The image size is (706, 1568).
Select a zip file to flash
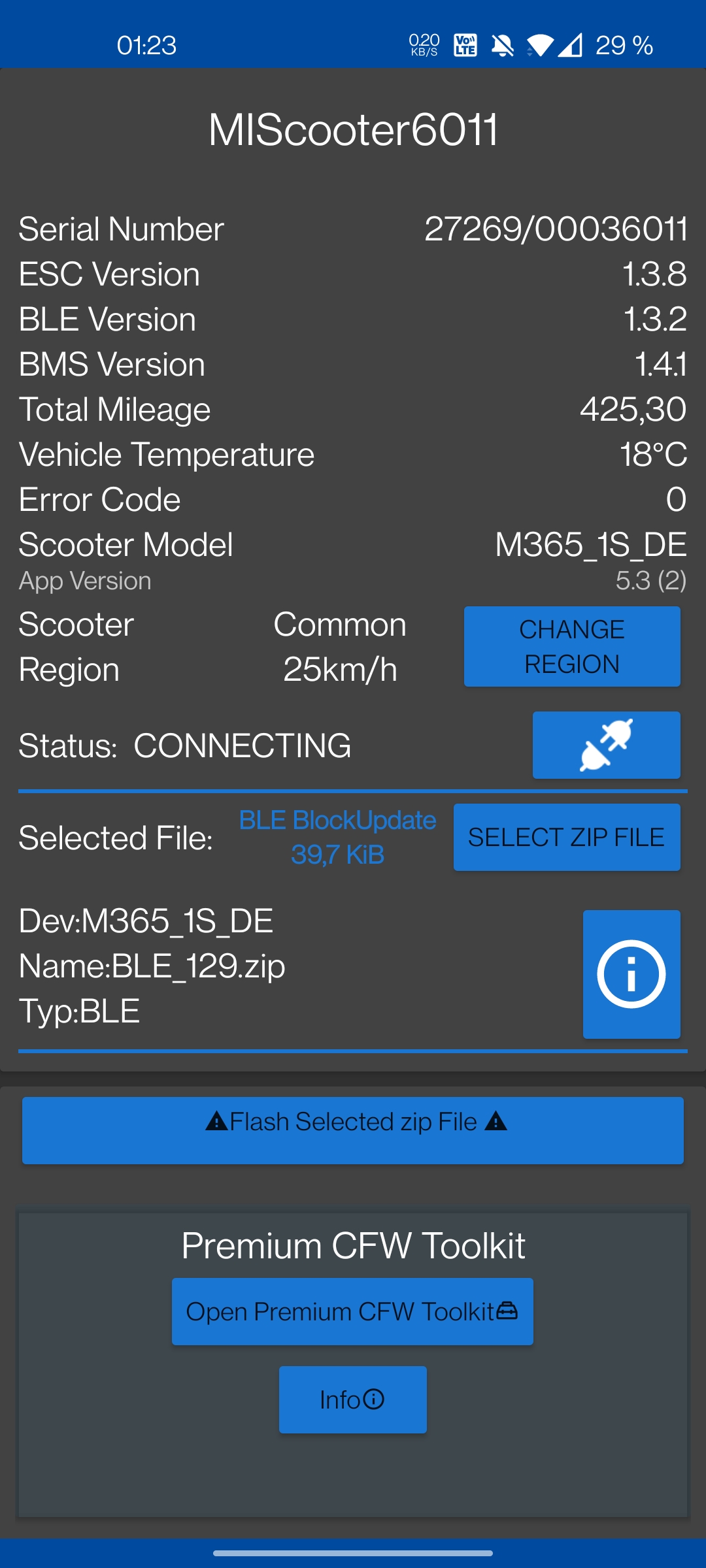pyautogui.click(x=567, y=837)
